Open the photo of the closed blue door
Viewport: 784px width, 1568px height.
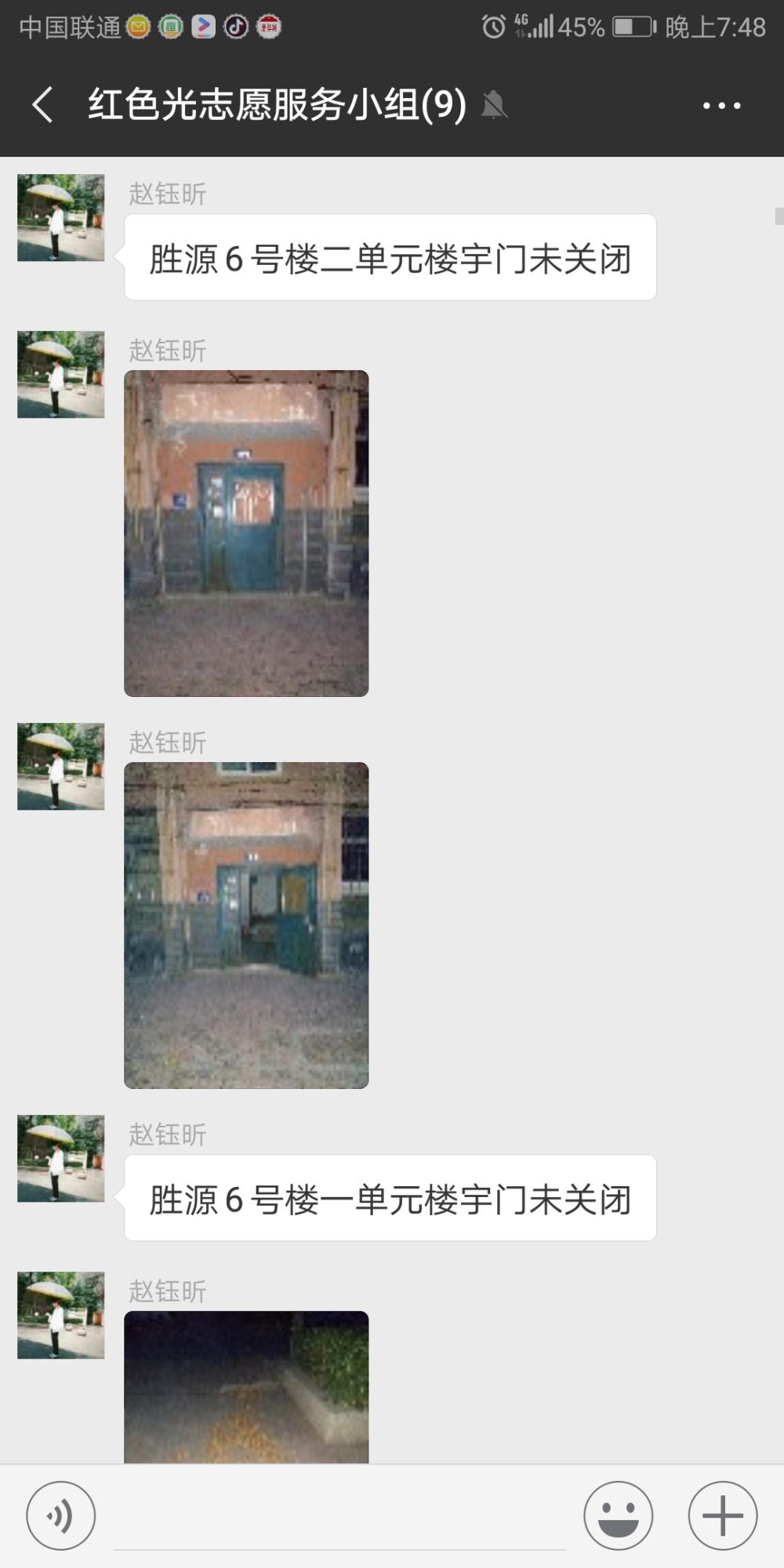tap(246, 533)
